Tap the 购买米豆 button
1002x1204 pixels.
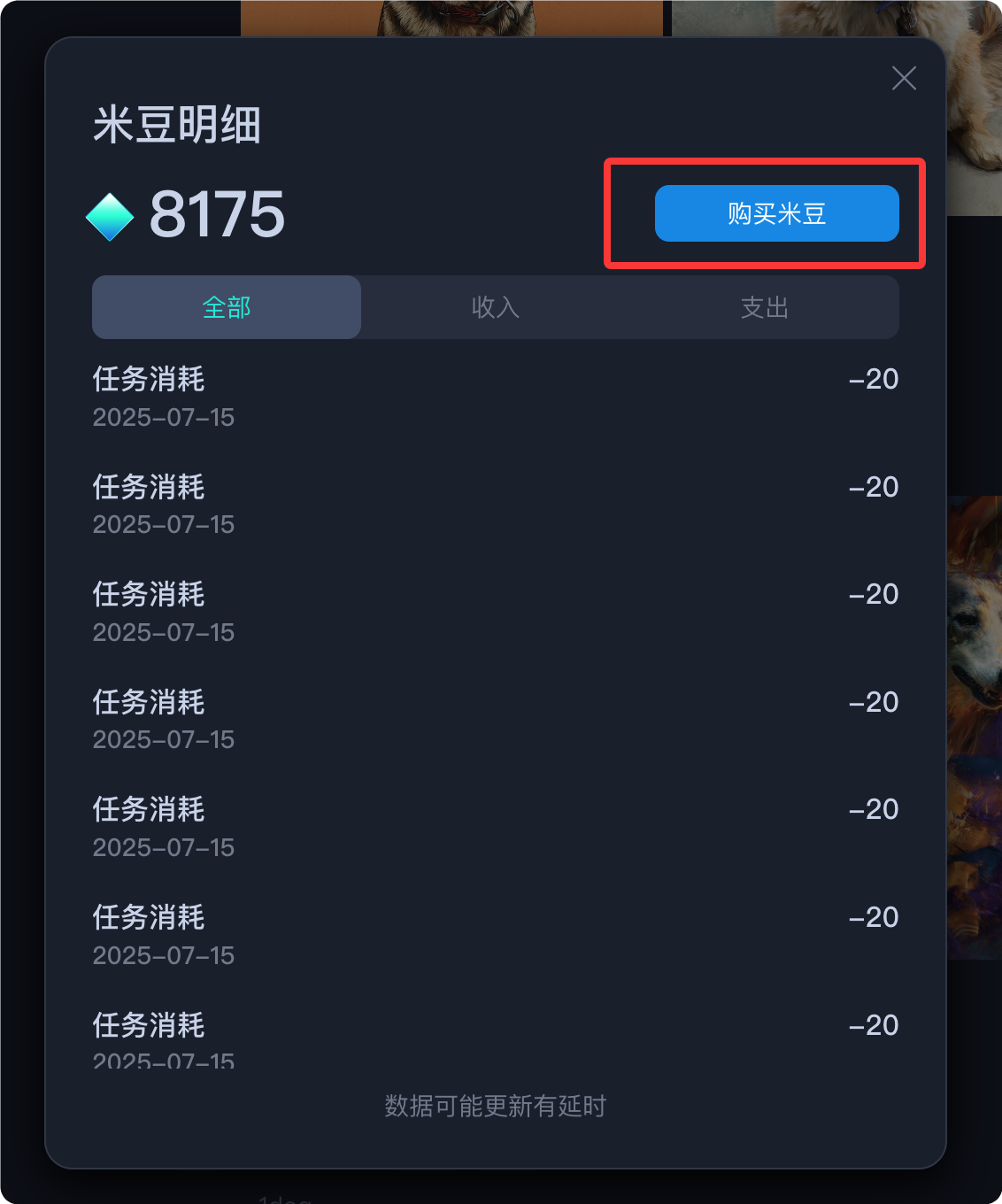point(776,213)
